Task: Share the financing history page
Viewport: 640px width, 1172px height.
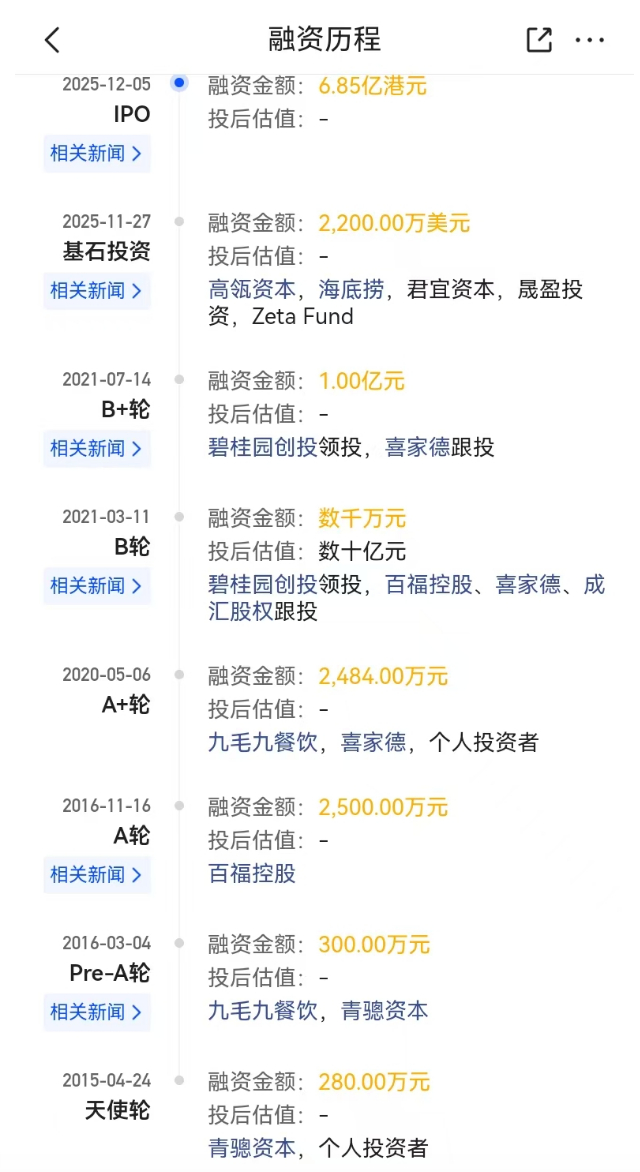Action: pyautogui.click(x=539, y=40)
